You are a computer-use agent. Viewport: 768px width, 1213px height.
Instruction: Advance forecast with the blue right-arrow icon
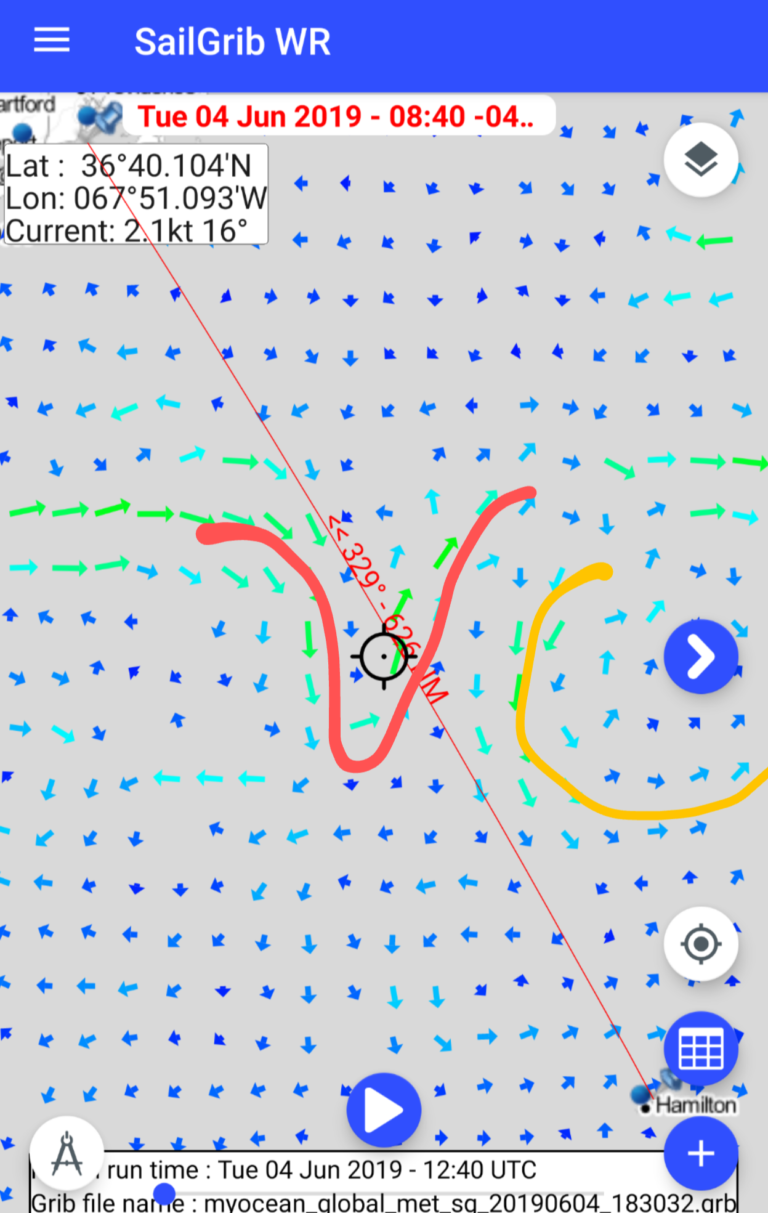point(700,657)
